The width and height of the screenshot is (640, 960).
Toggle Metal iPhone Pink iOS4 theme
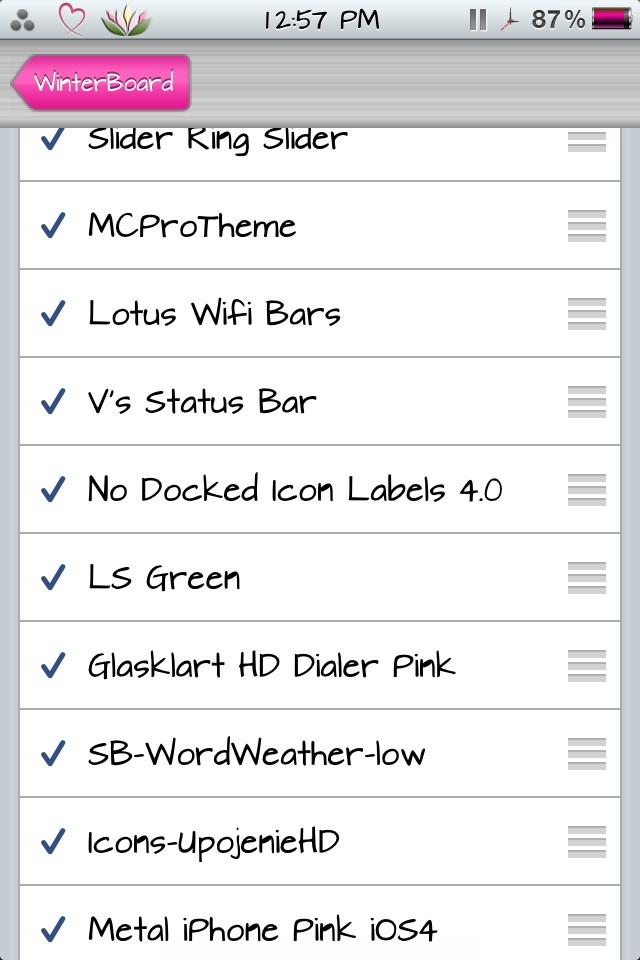[262, 930]
